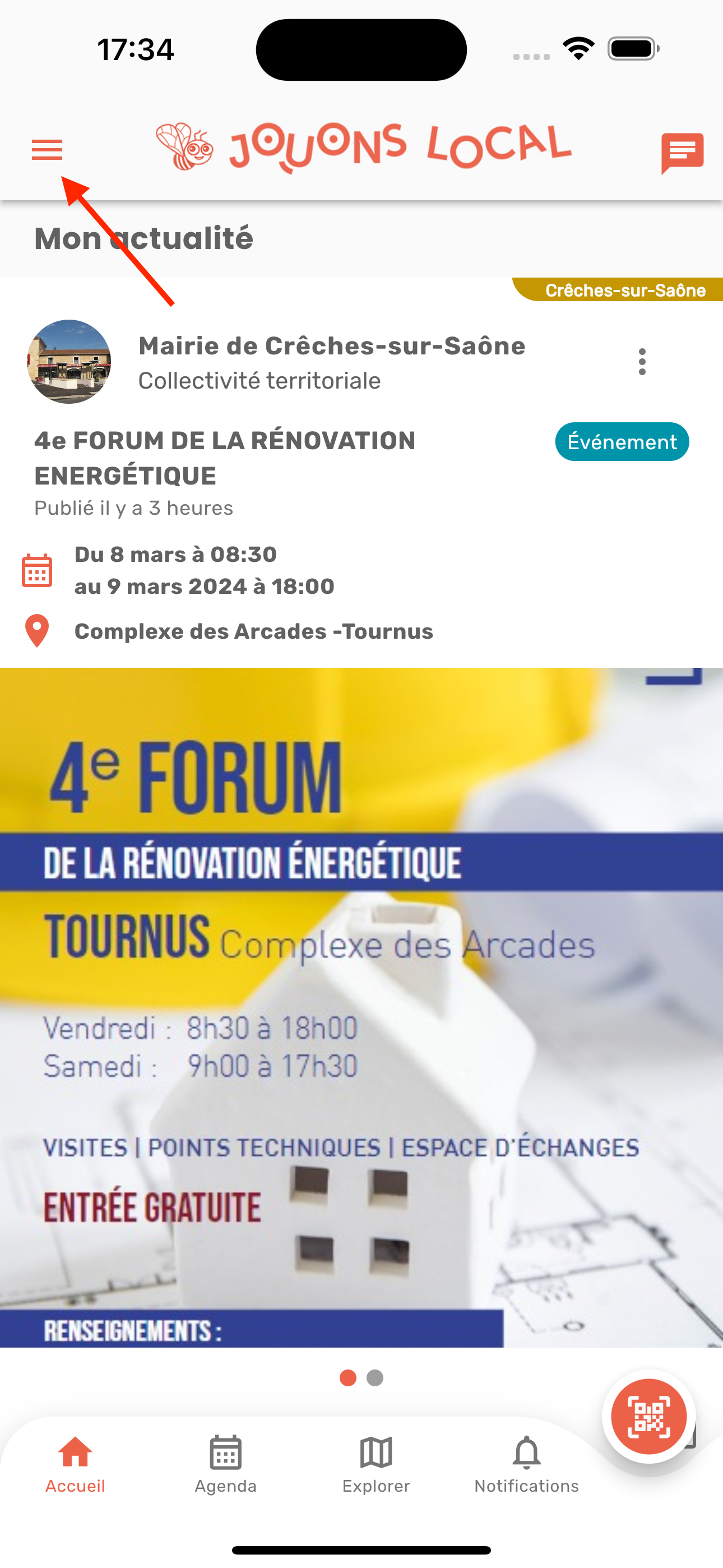Open the hamburger drawer menu

(x=47, y=150)
